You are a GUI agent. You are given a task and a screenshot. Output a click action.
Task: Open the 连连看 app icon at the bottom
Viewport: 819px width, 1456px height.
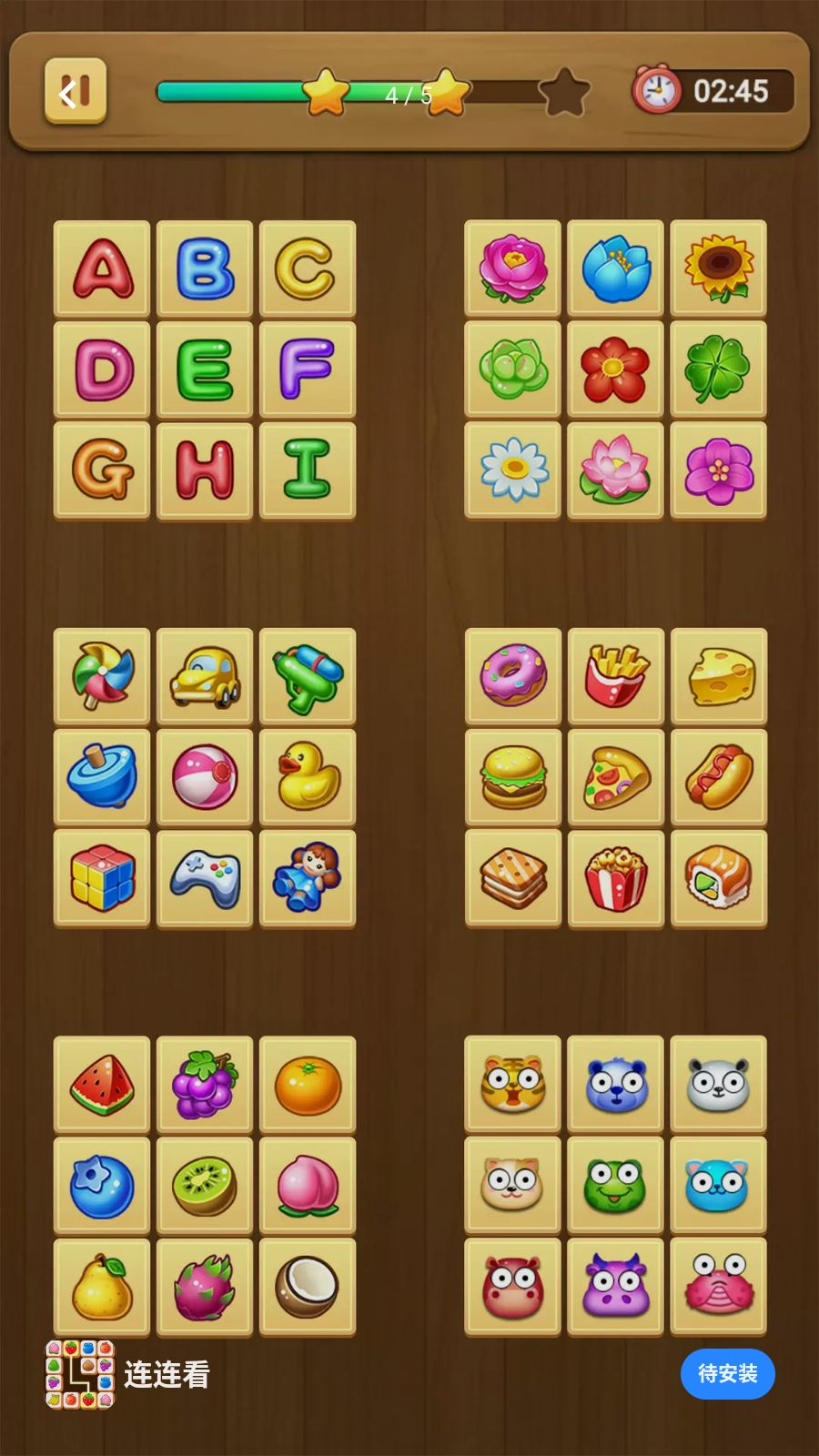click(81, 1373)
